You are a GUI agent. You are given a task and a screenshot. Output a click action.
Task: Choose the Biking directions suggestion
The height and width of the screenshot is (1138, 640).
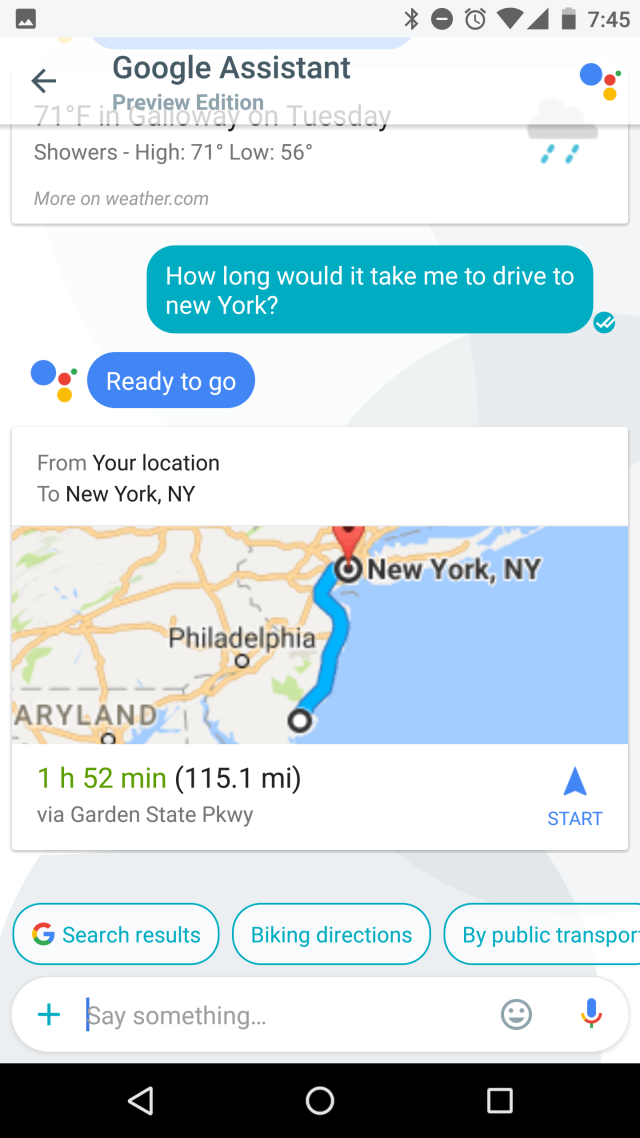[x=331, y=934]
